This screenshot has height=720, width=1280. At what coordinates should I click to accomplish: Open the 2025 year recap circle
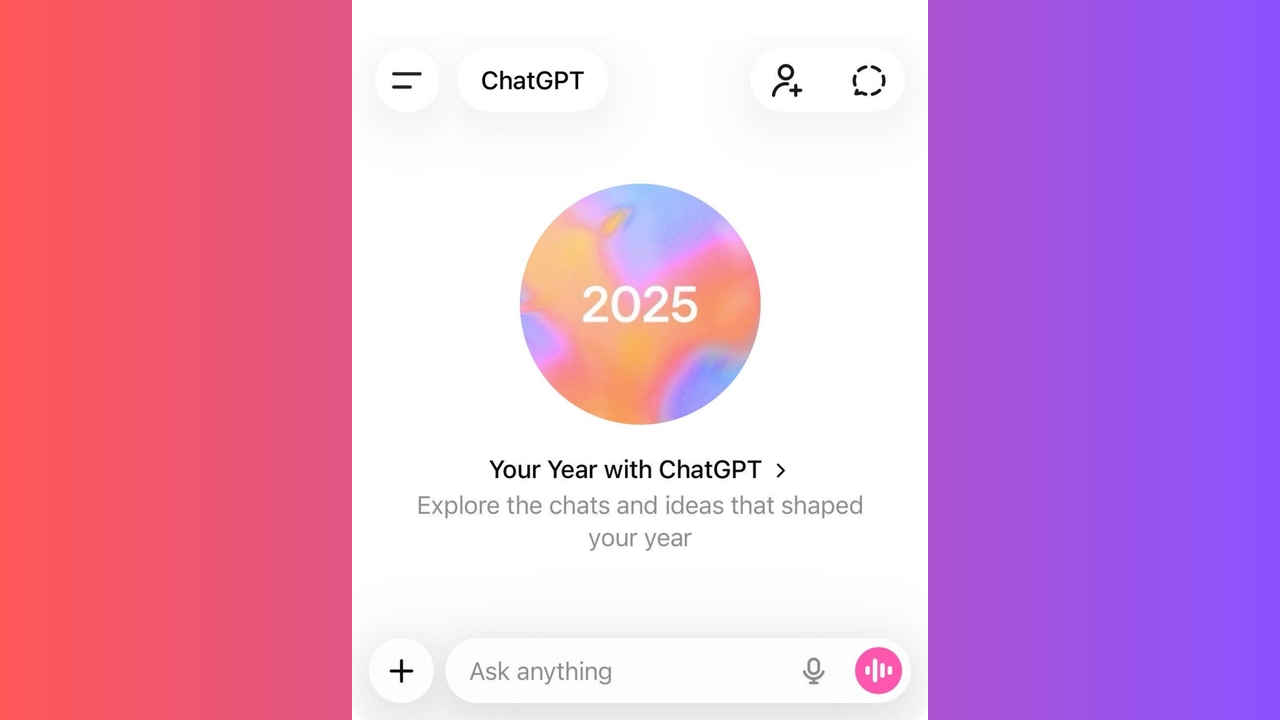coord(640,304)
